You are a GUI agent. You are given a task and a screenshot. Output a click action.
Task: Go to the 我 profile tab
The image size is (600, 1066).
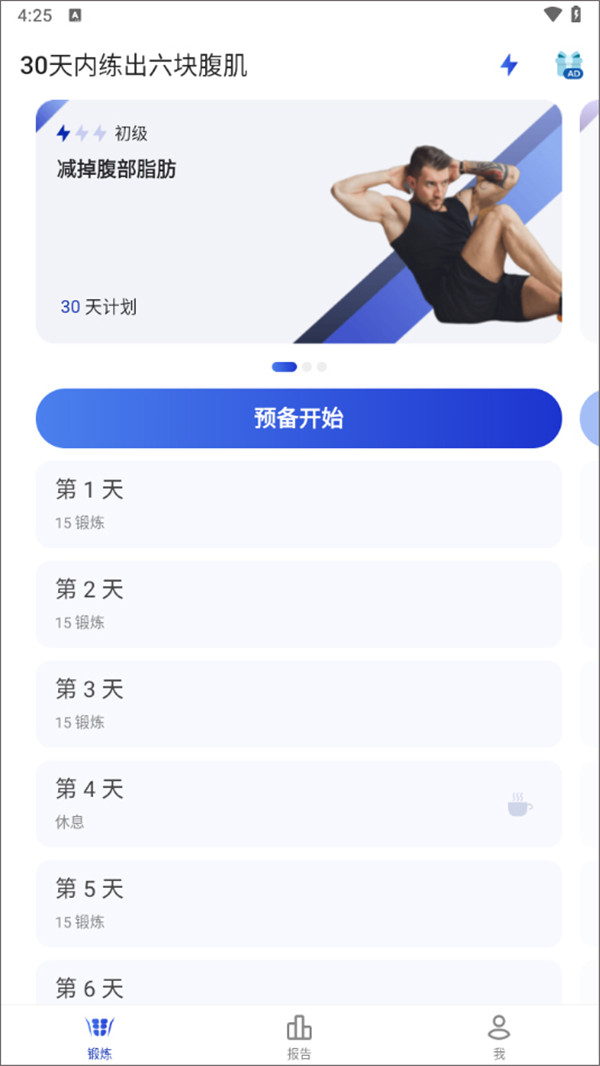(x=499, y=1036)
